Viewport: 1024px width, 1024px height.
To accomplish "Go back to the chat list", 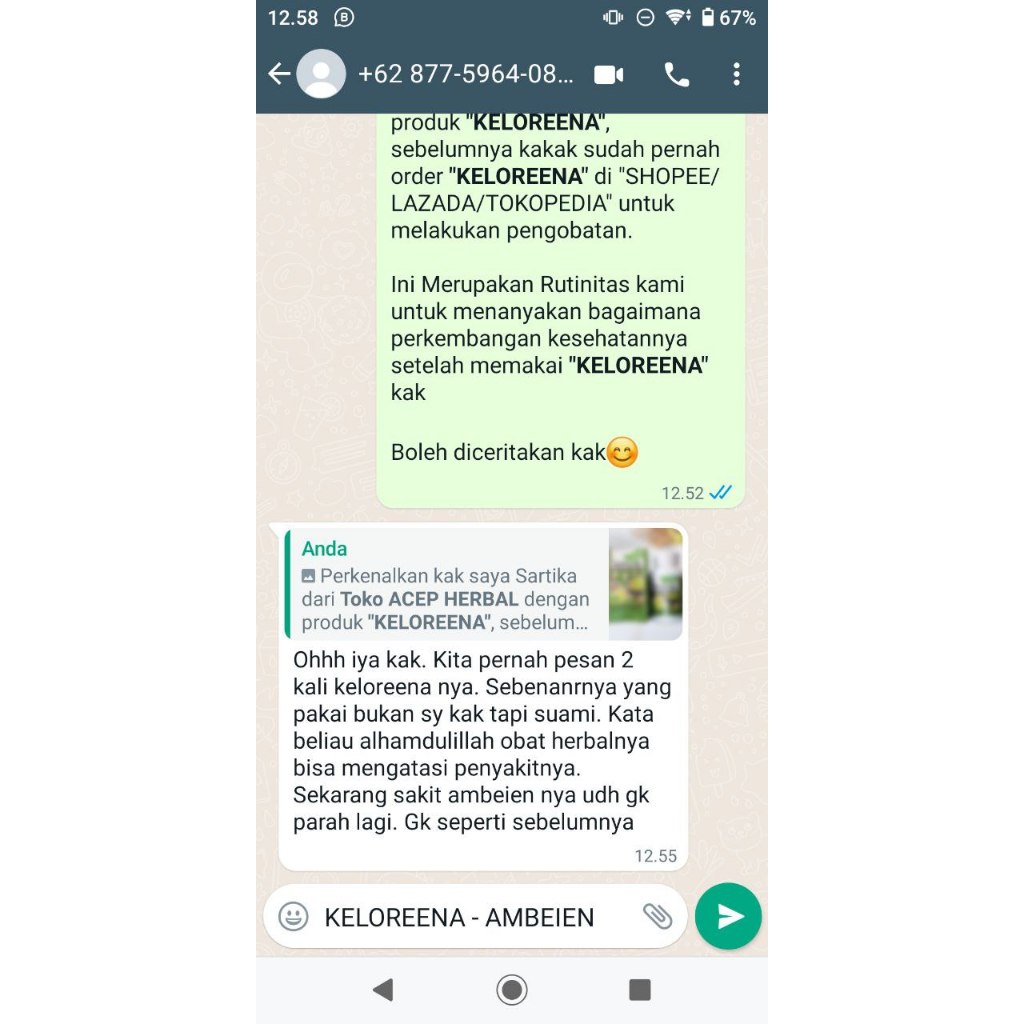I will tap(279, 74).
